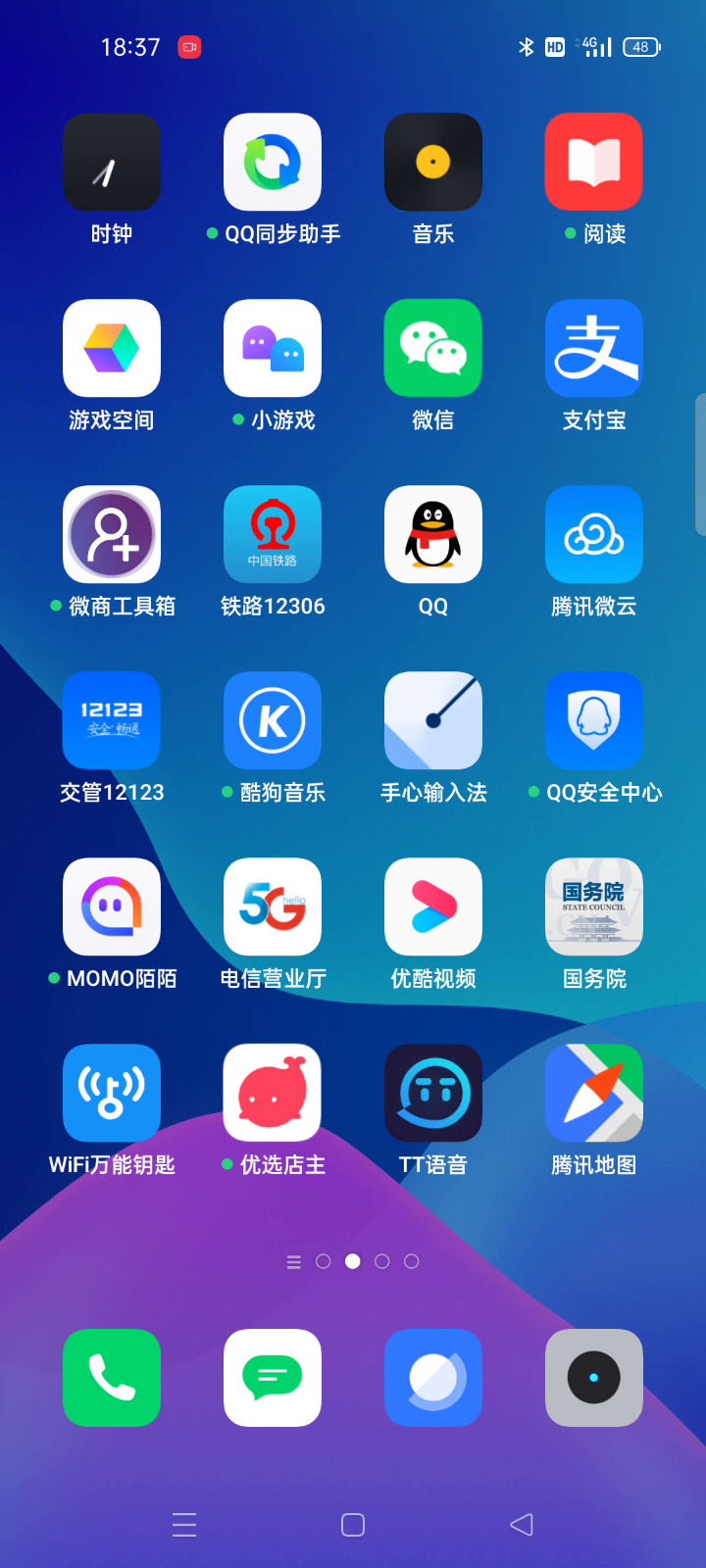Screen dimensions: 706x1568
Task: Start 铁路12306 train ticket app
Action: pyautogui.click(x=272, y=534)
